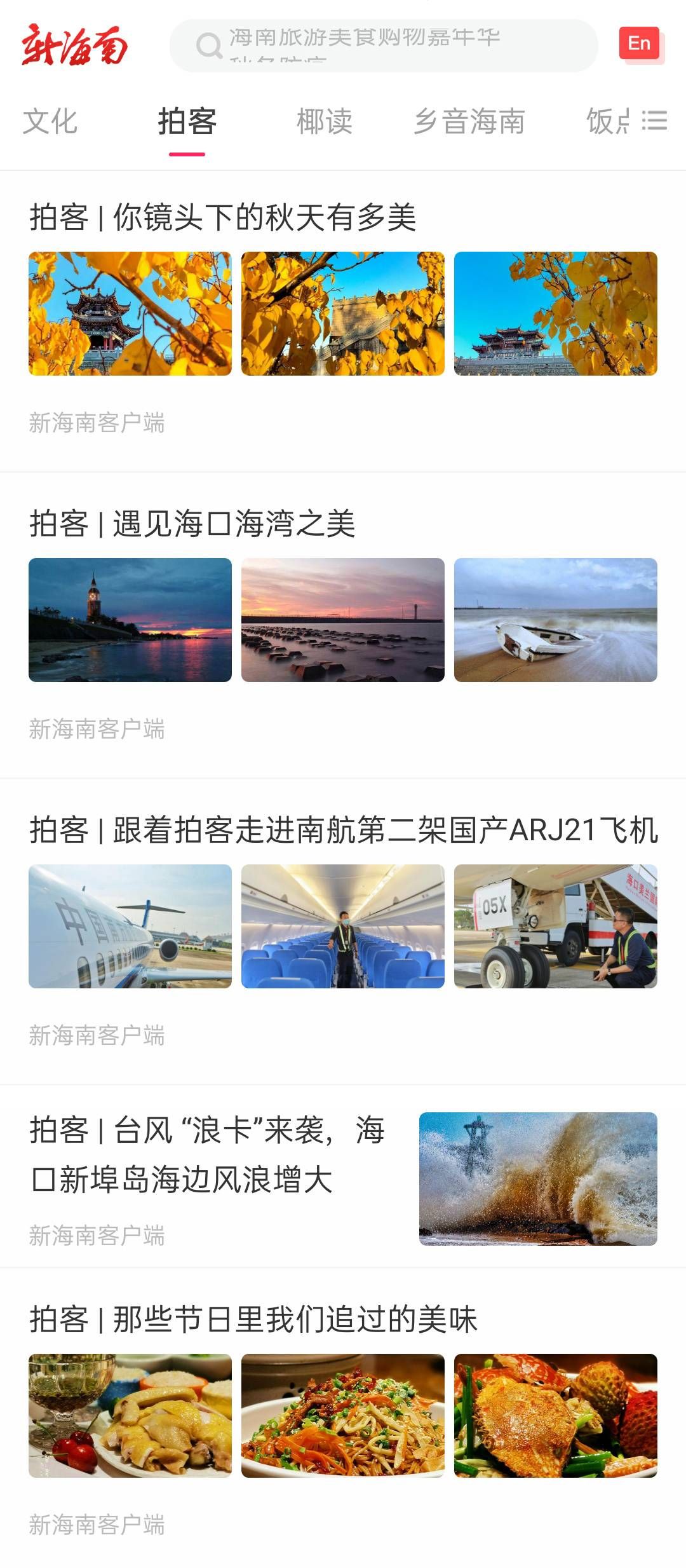Switch to the 文化 tab
The image size is (686, 1568).
[x=50, y=121]
